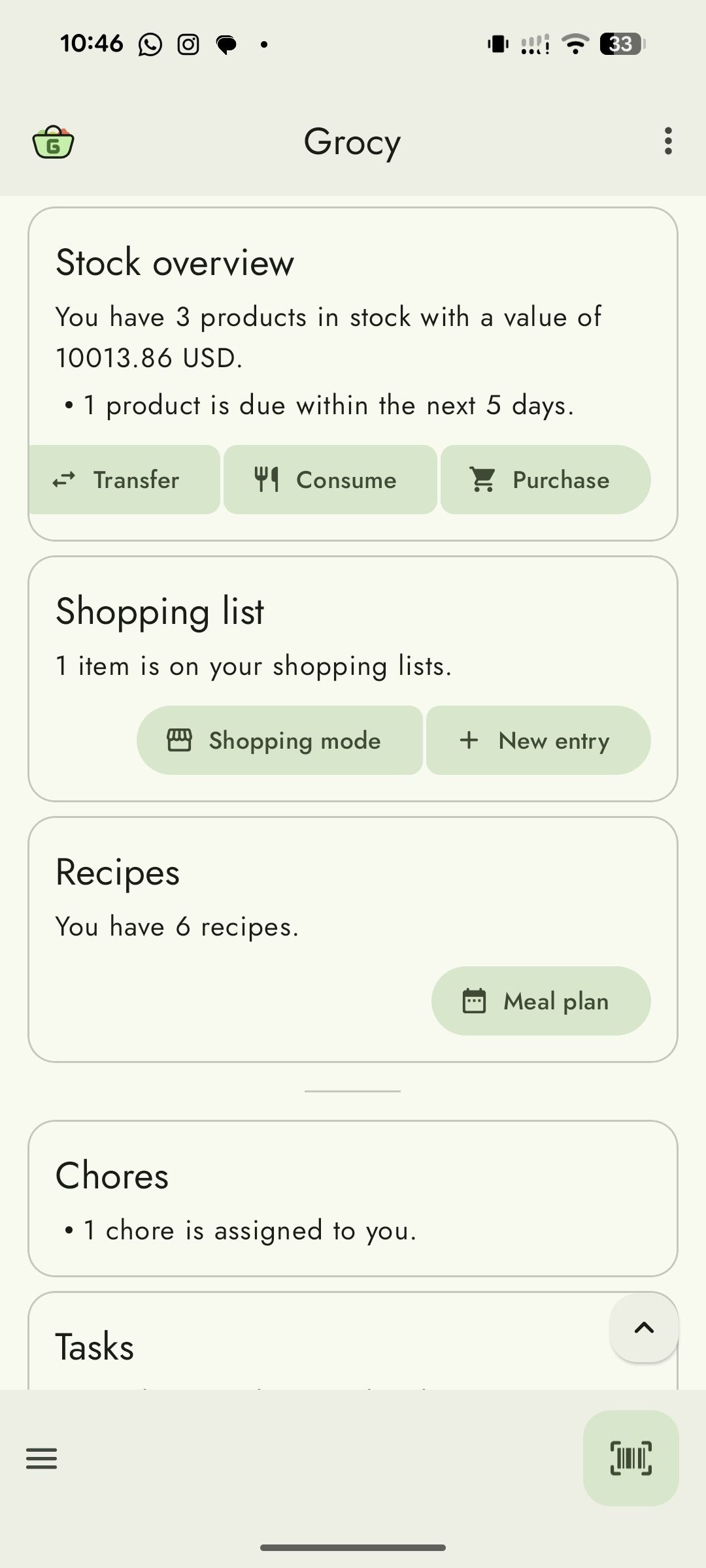The width and height of the screenshot is (706, 1568).
Task: Open the Meal plan
Action: point(541,1001)
